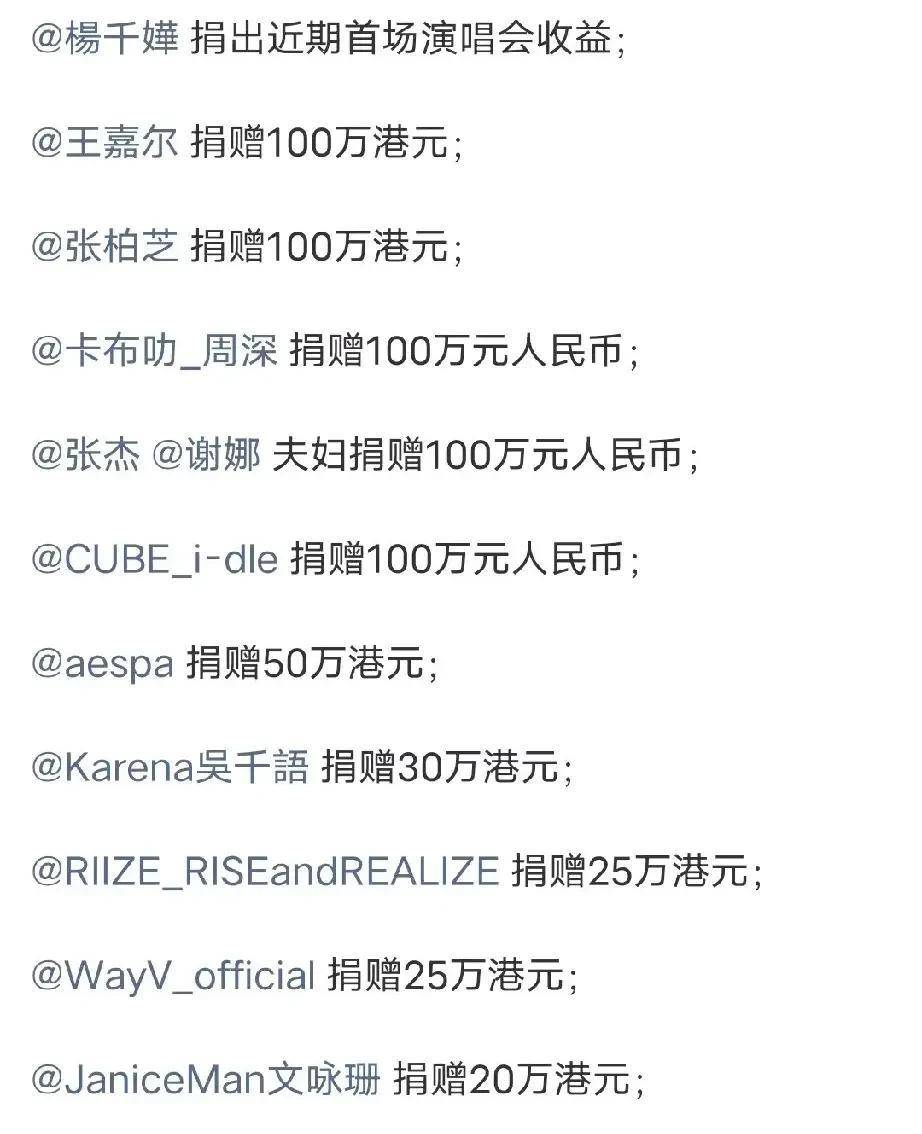Tap the @Karena吴千語 mention link
922x1134 pixels.
click(x=169, y=767)
